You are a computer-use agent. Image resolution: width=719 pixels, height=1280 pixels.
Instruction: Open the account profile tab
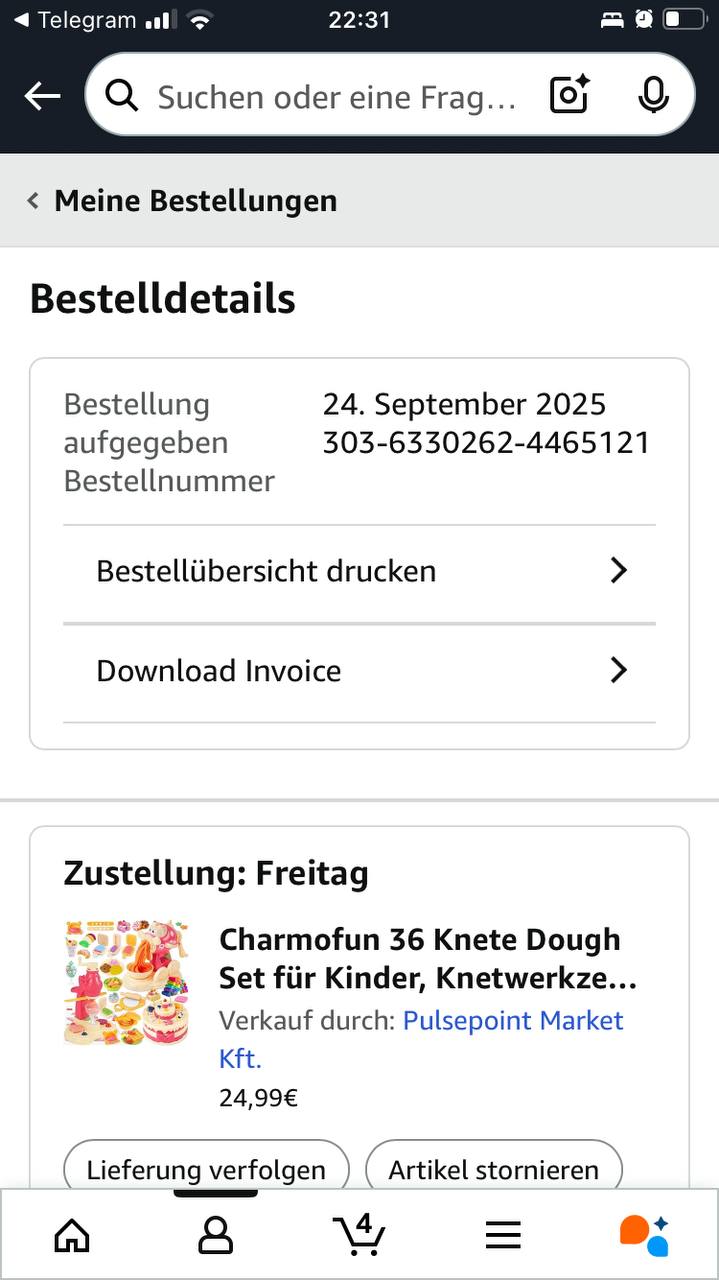[x=215, y=1235]
